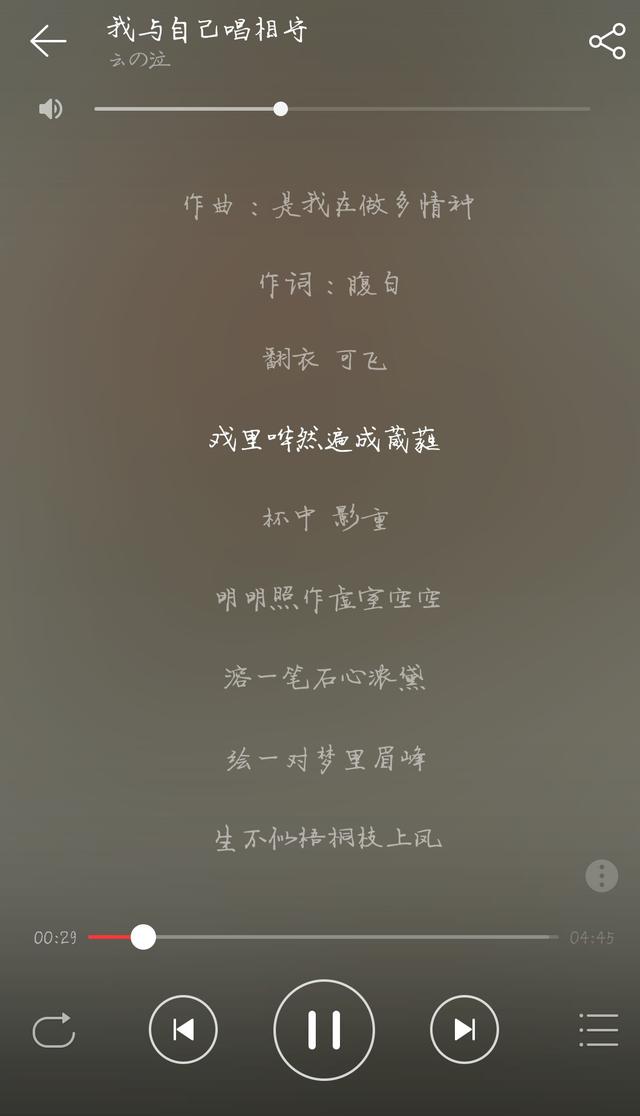The image size is (640, 1116).
Task: Tap the playback progress bar
Action: pyautogui.click(x=323, y=937)
